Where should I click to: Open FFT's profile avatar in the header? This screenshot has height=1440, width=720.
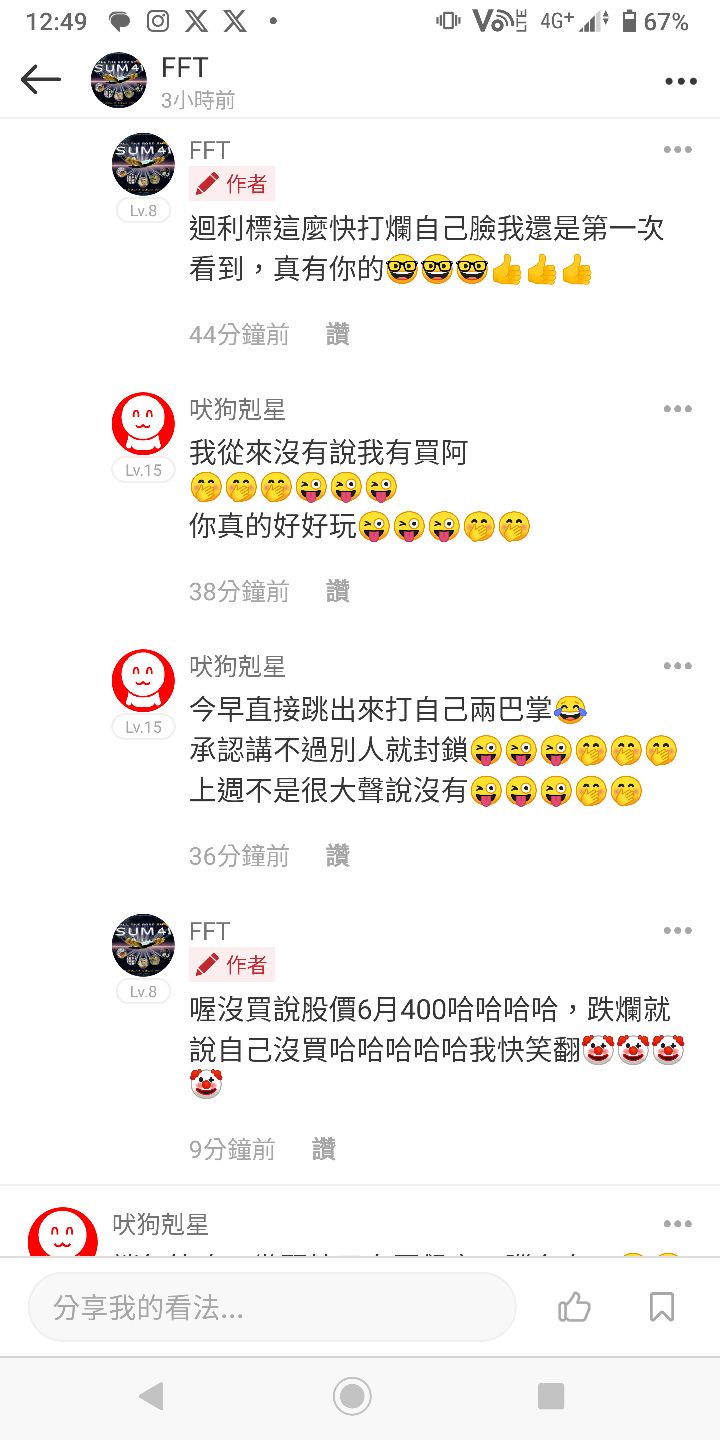pyautogui.click(x=119, y=80)
